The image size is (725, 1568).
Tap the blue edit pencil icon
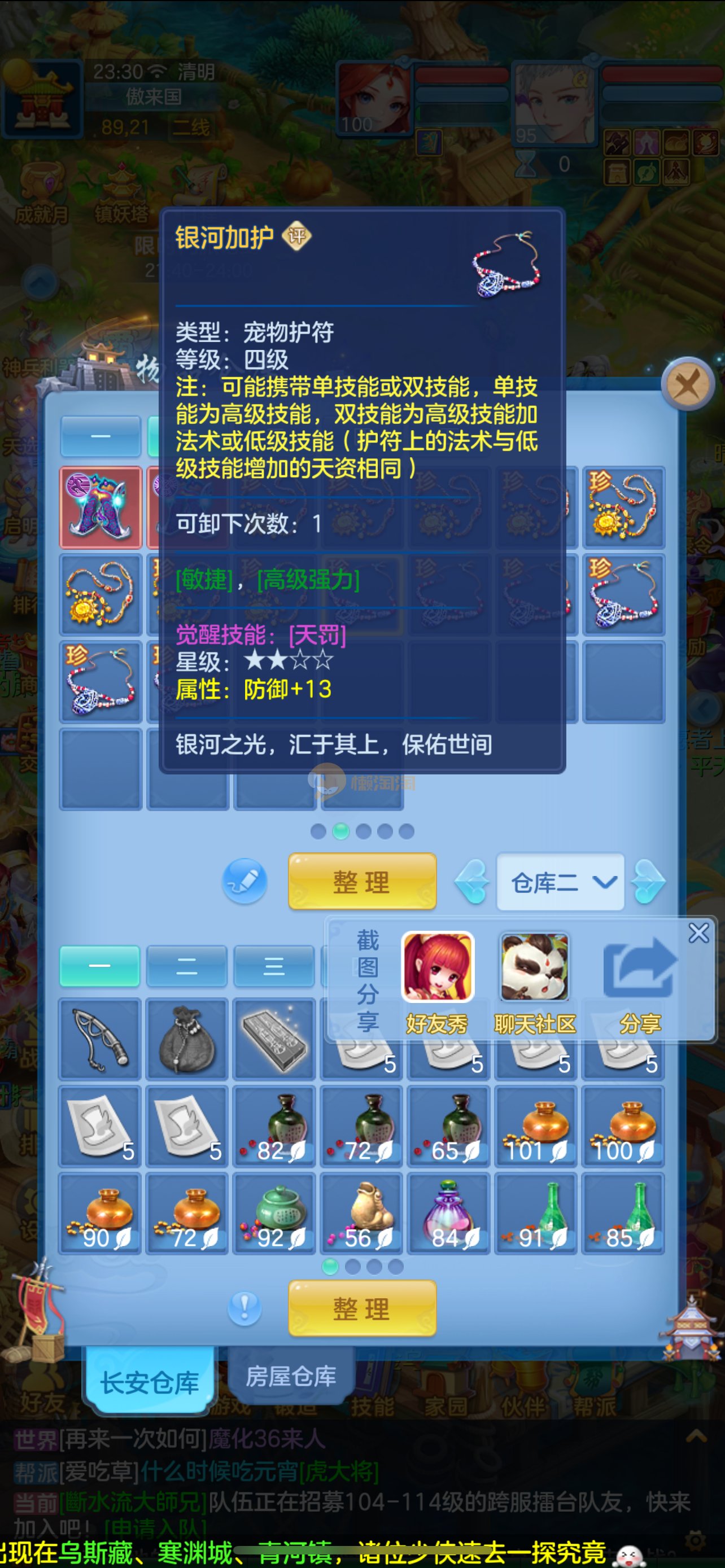pyautogui.click(x=244, y=881)
